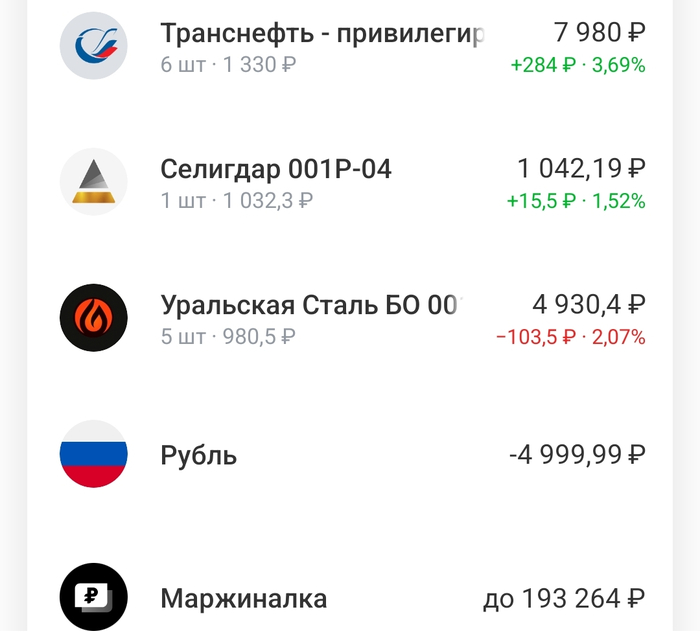Open the Маржиналка margin trading row
The height and width of the screenshot is (640, 700).
click(x=243, y=598)
